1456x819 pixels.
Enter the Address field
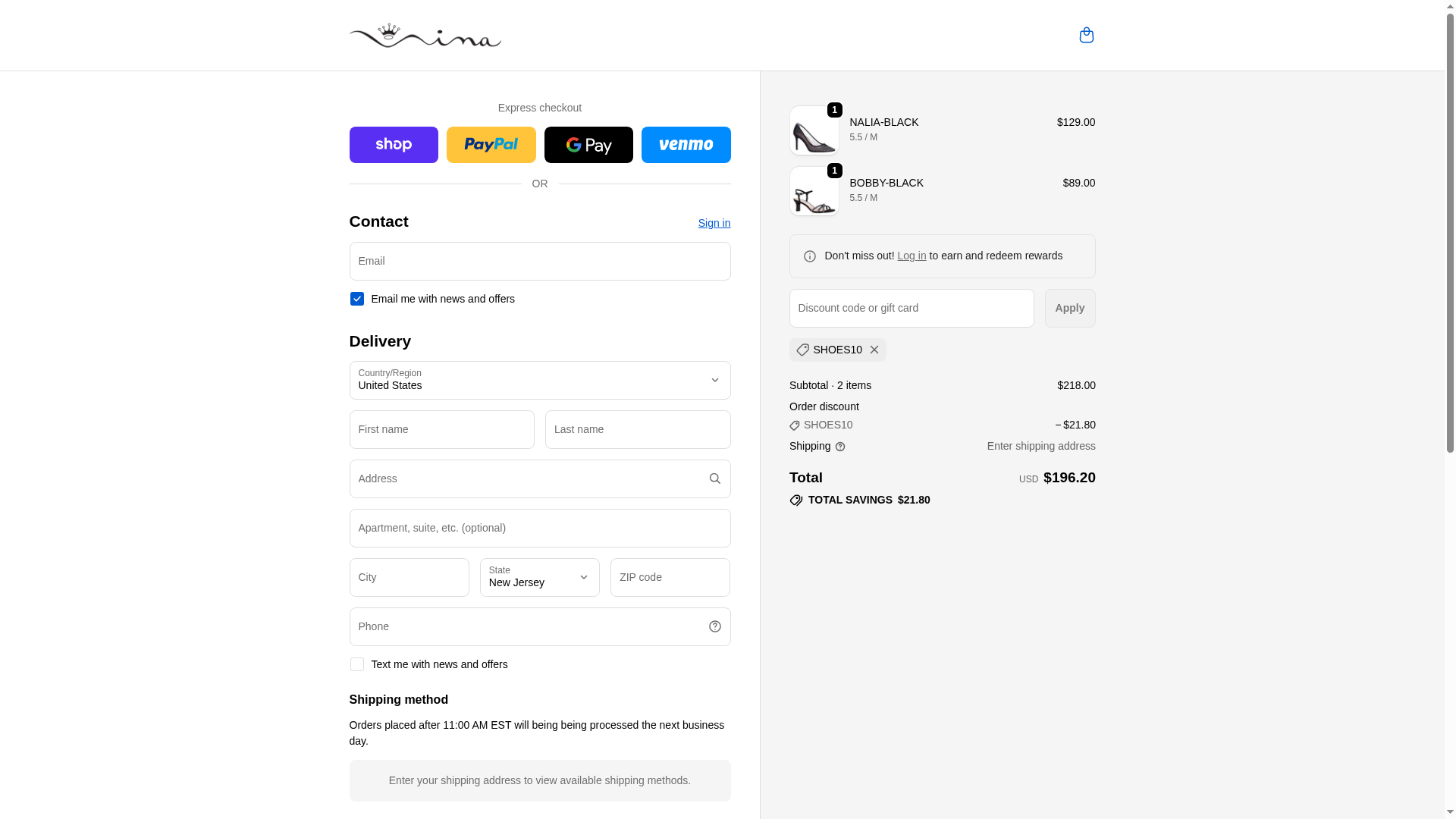click(x=527, y=479)
